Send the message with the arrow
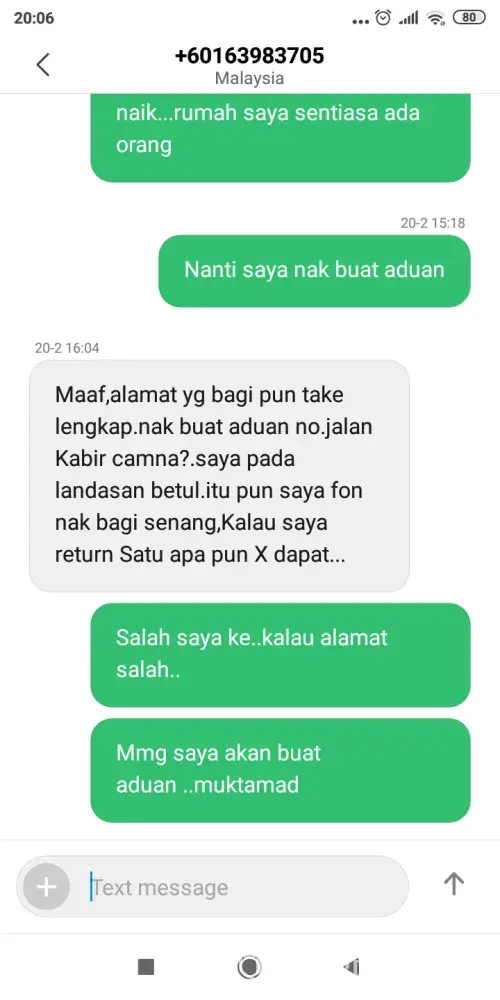The width and height of the screenshot is (500, 1000). point(453,883)
